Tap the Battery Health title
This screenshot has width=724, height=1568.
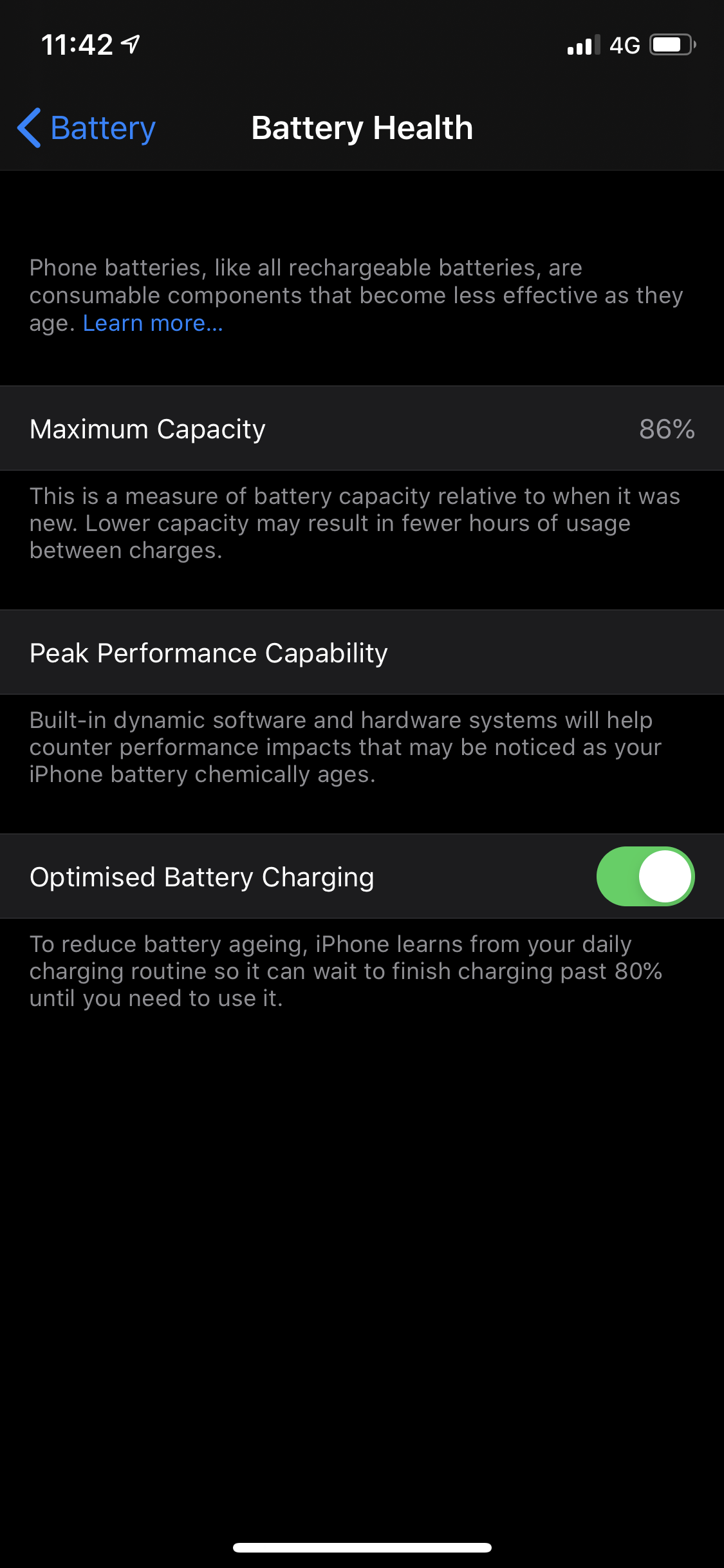(x=362, y=127)
